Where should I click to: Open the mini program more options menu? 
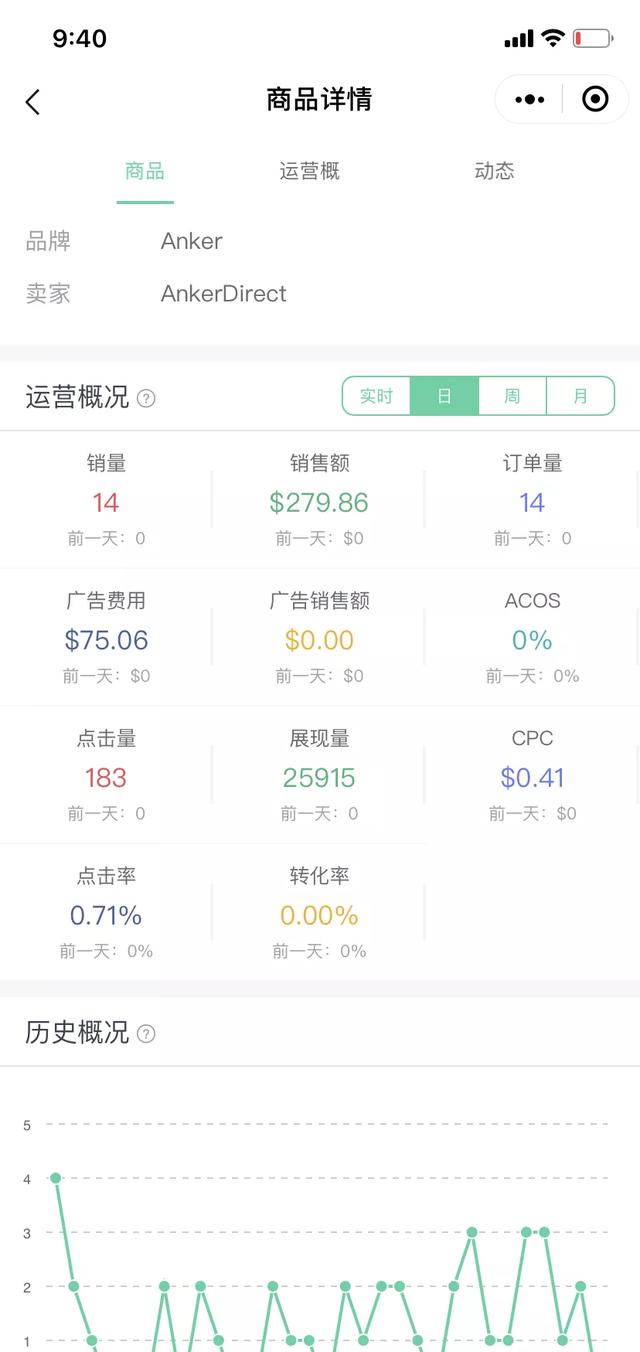(x=529, y=99)
